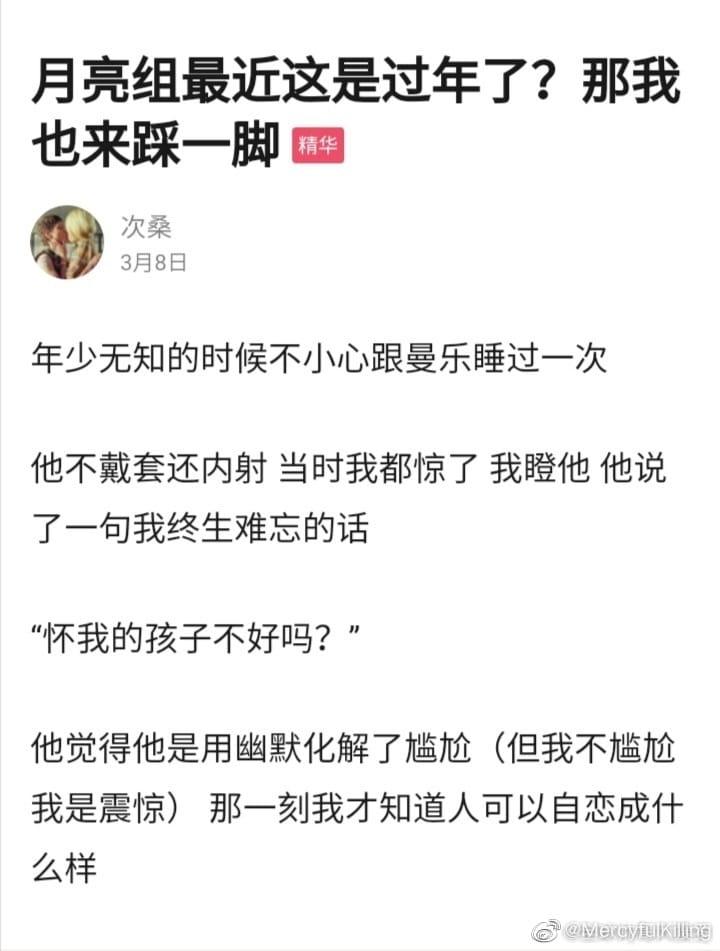View the profile of author 次桑

(x=146, y=227)
